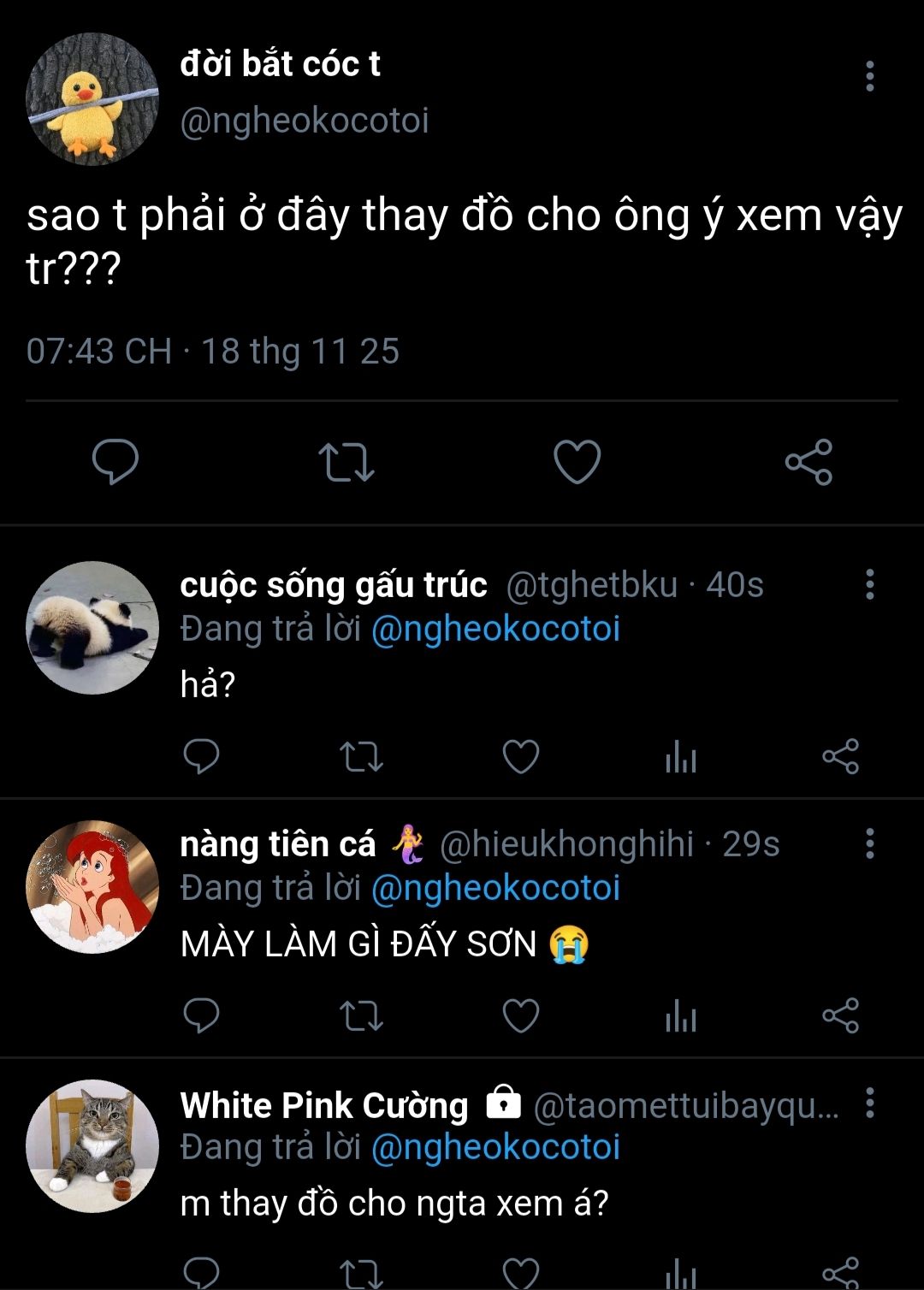Open overflow menu on đời bắt cóc t's post
The width and height of the screenshot is (924, 1290).
point(869,76)
